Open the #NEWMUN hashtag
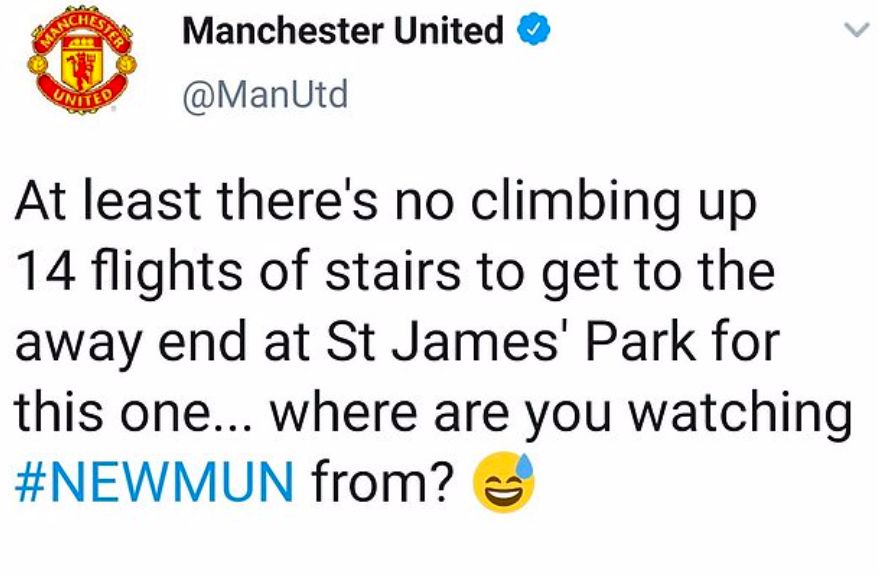This screenshot has height=574, width=878. [x=155, y=483]
